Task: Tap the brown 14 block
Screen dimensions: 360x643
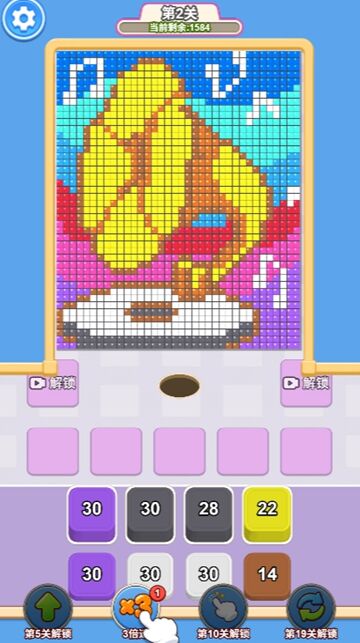Action: (267, 575)
